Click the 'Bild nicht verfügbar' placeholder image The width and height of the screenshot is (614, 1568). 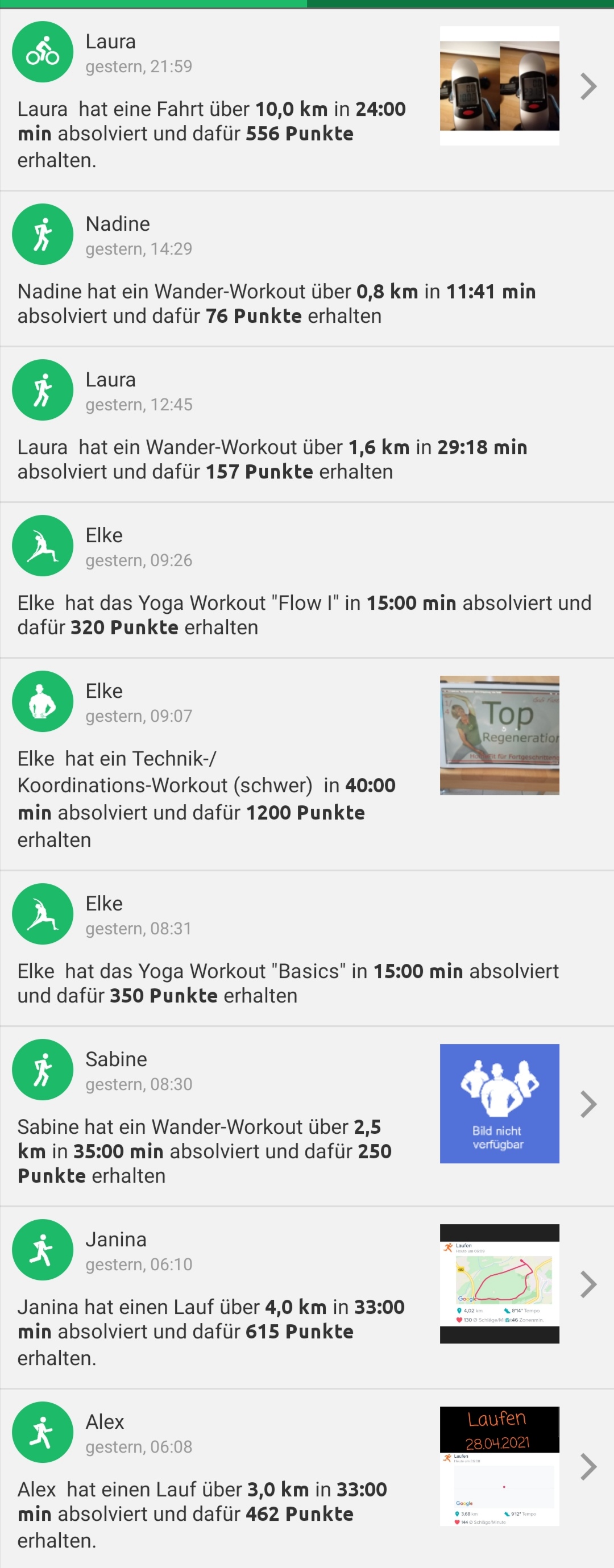pos(499,1104)
